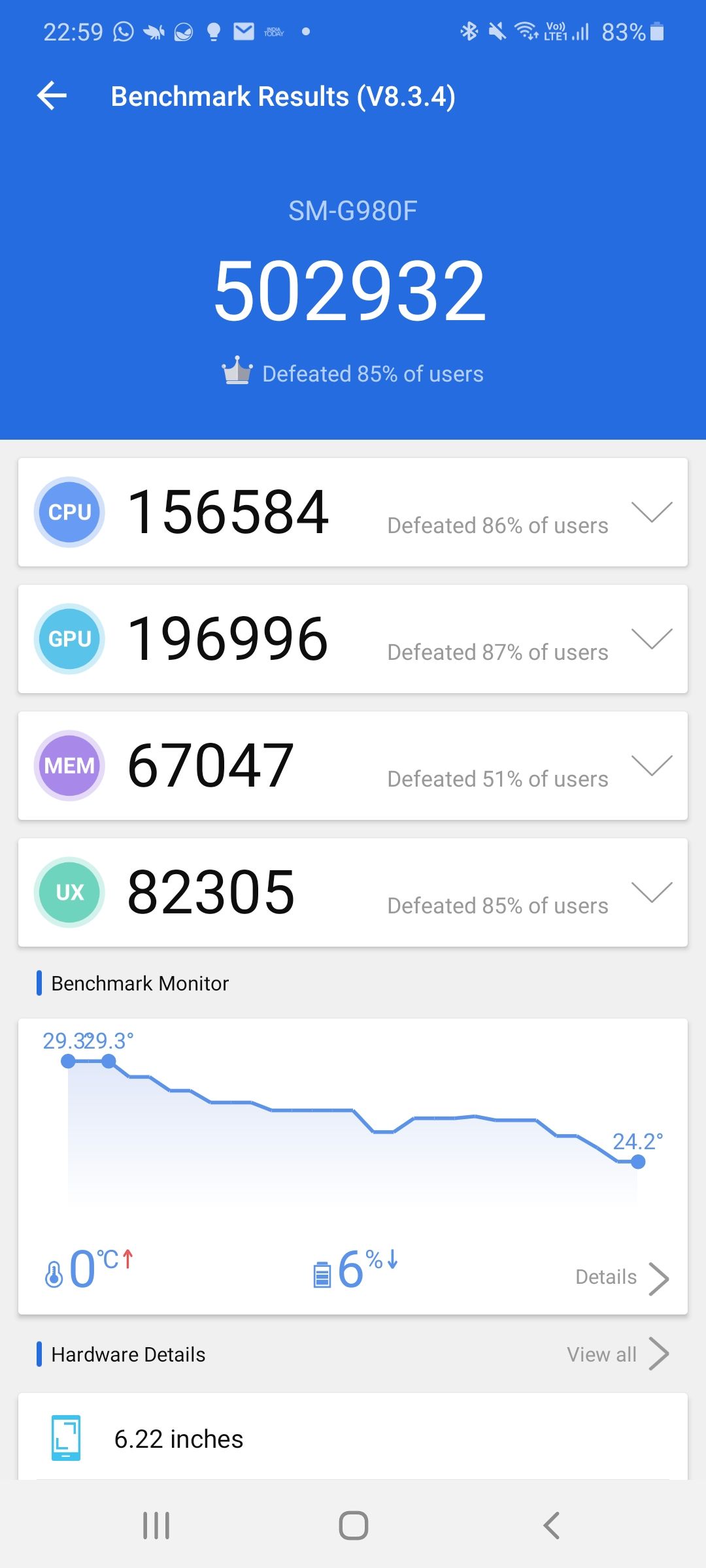
Task: View all hardware details
Action: pyautogui.click(x=617, y=1354)
